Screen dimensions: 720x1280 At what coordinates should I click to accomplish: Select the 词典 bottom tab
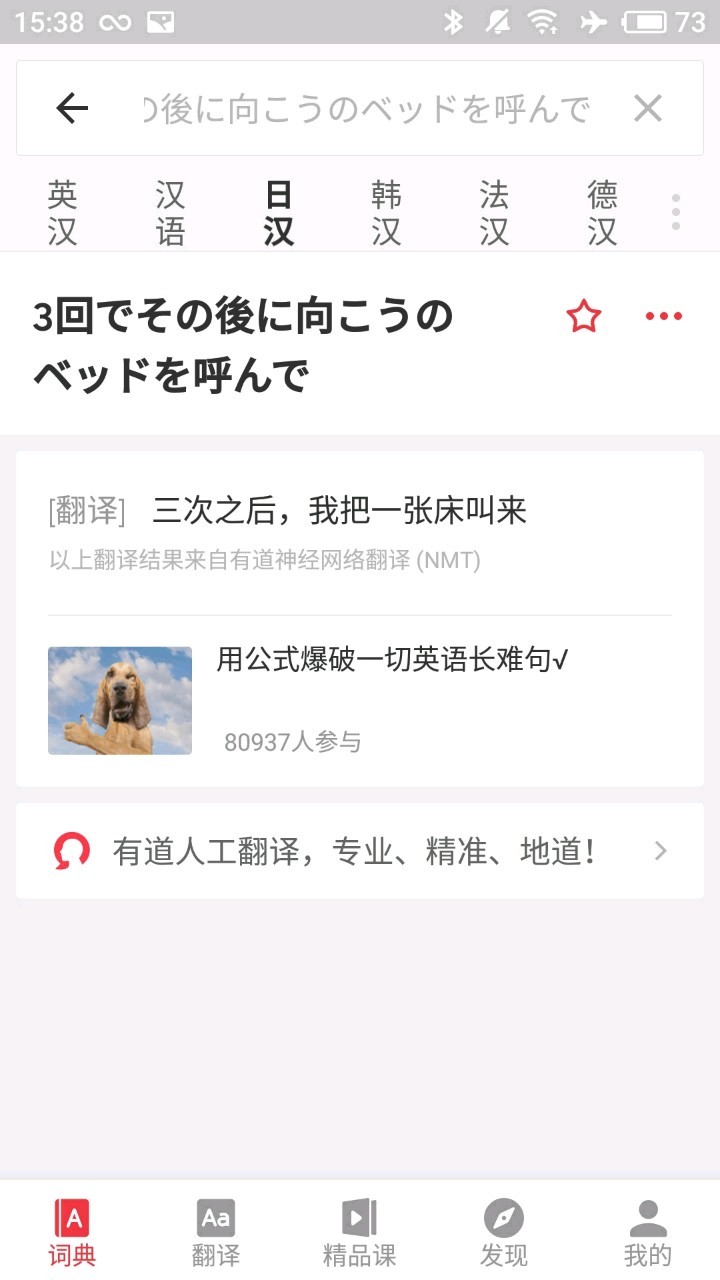pyautogui.click(x=72, y=1232)
